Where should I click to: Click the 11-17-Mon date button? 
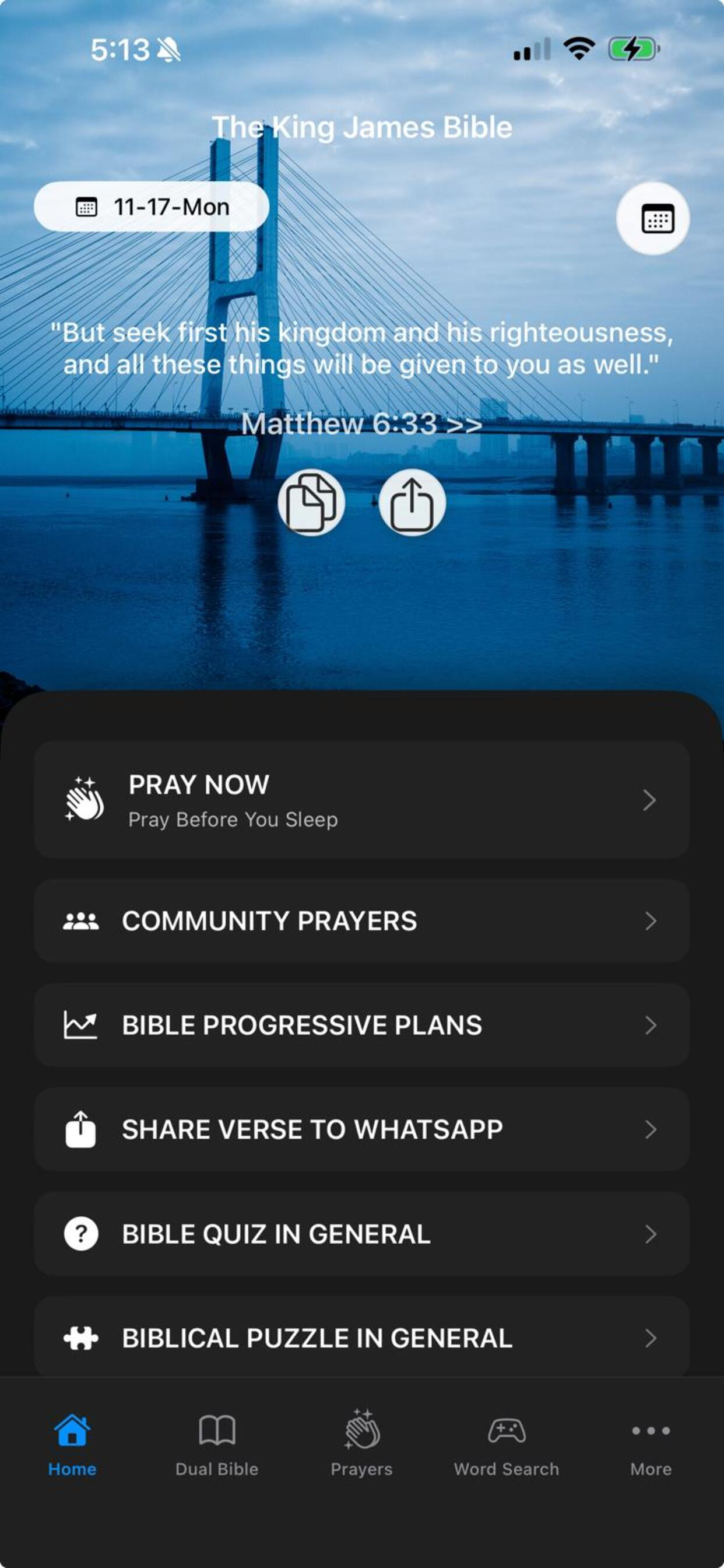pyautogui.click(x=151, y=206)
